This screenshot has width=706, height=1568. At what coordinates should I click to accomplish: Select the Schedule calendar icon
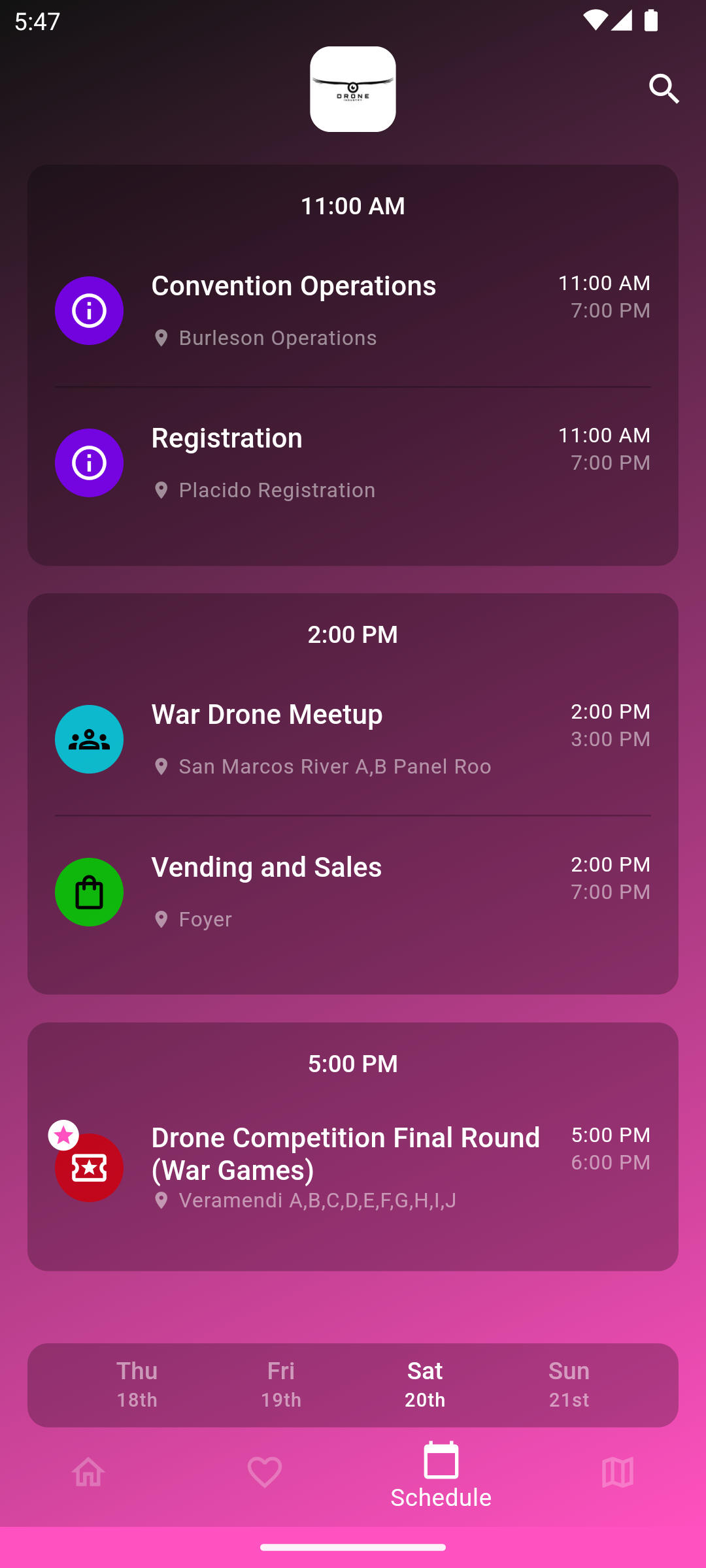click(441, 1463)
